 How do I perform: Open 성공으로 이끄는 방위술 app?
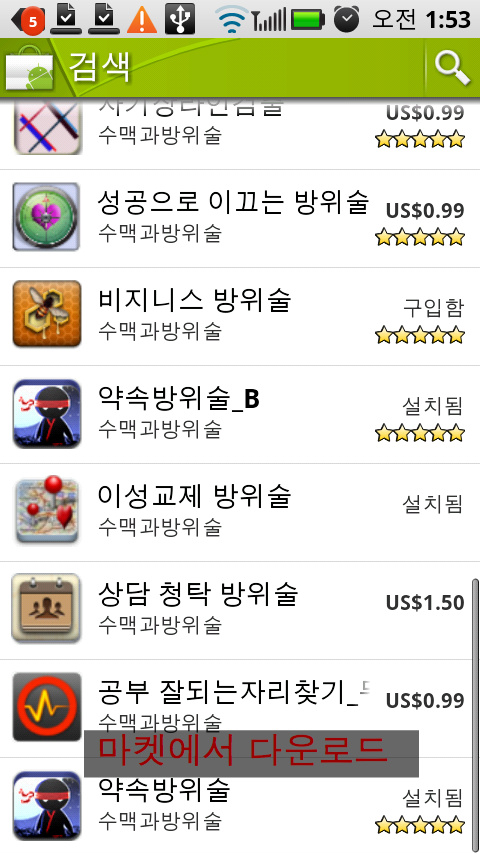pos(240,218)
